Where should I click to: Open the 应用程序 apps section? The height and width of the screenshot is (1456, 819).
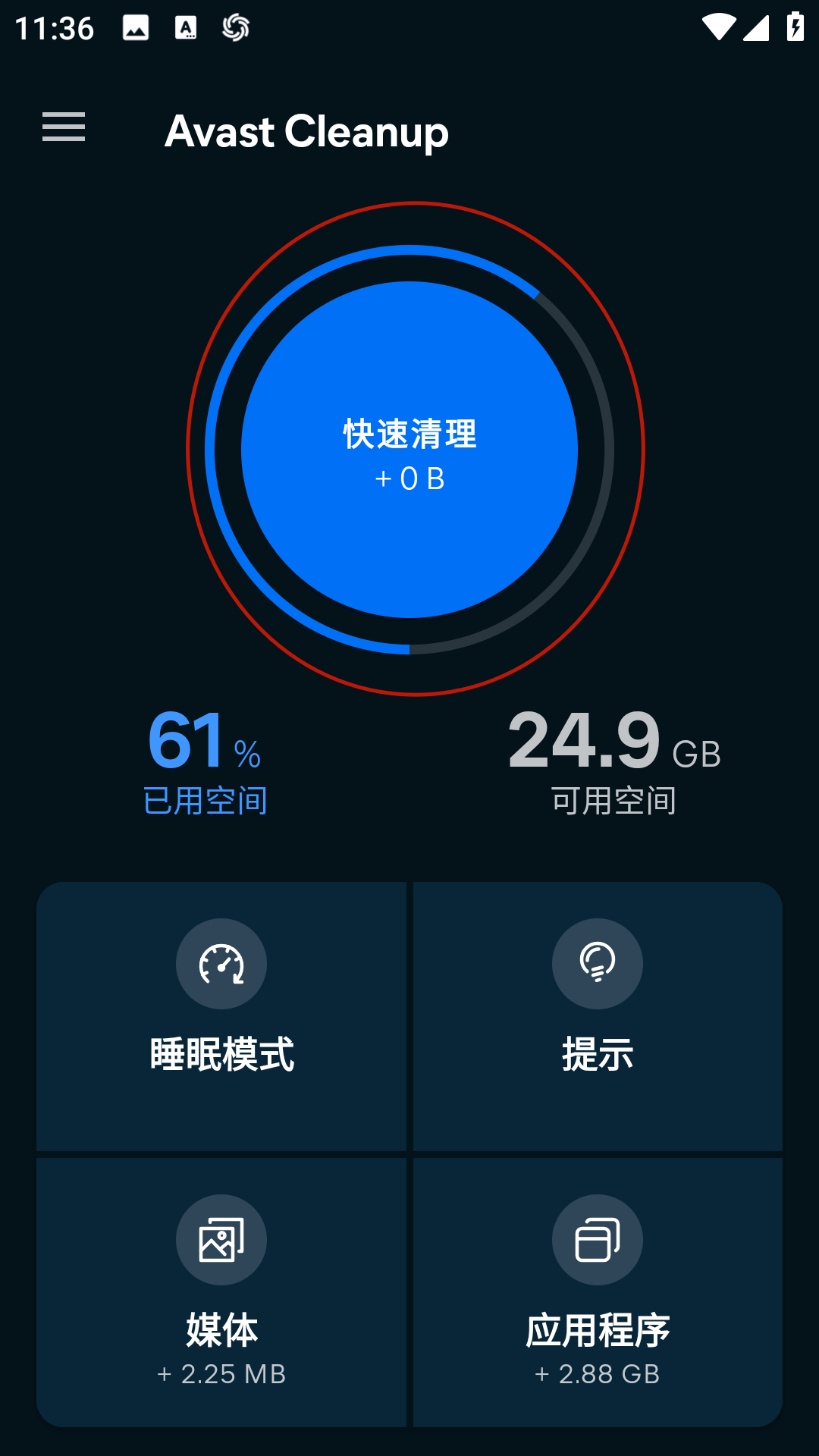coord(598,1291)
